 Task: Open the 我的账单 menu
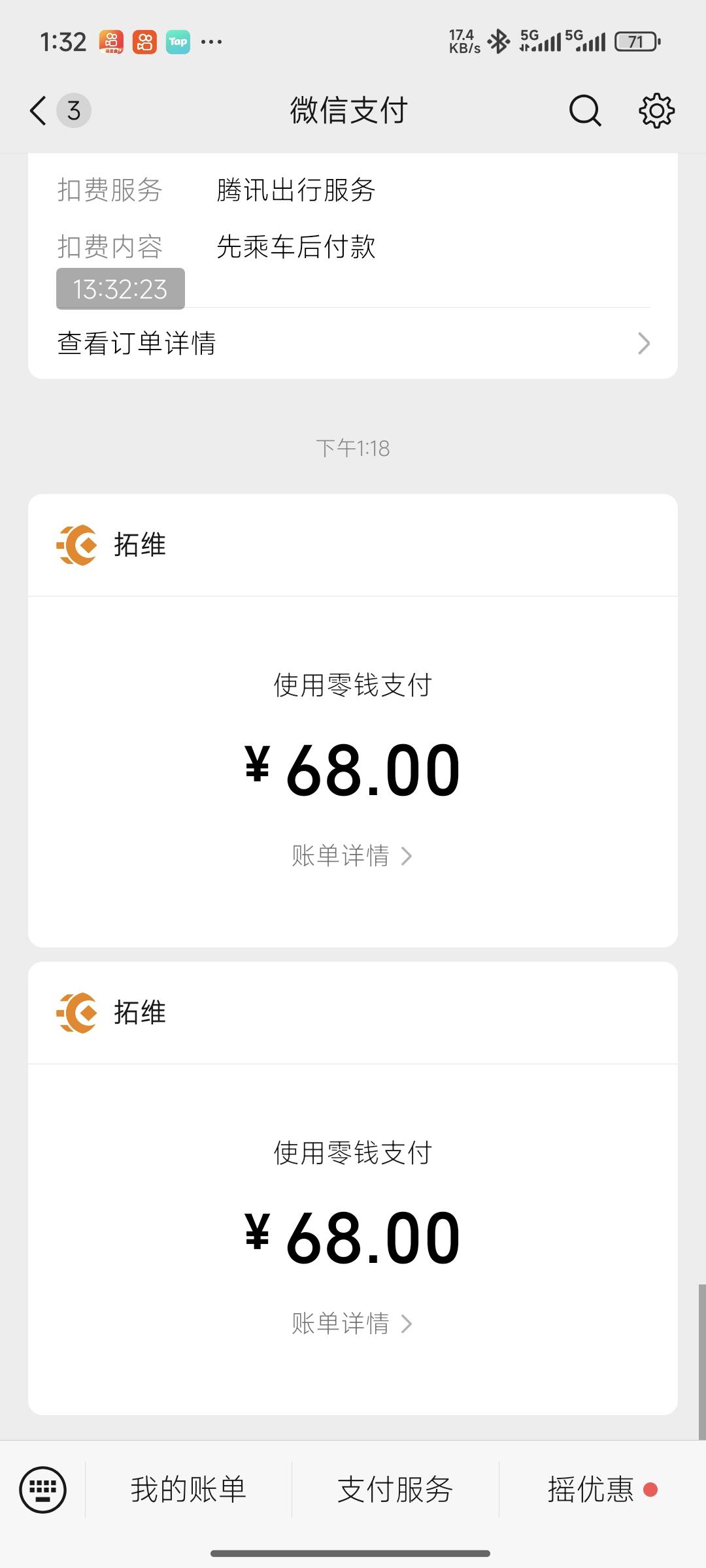coord(188,1490)
